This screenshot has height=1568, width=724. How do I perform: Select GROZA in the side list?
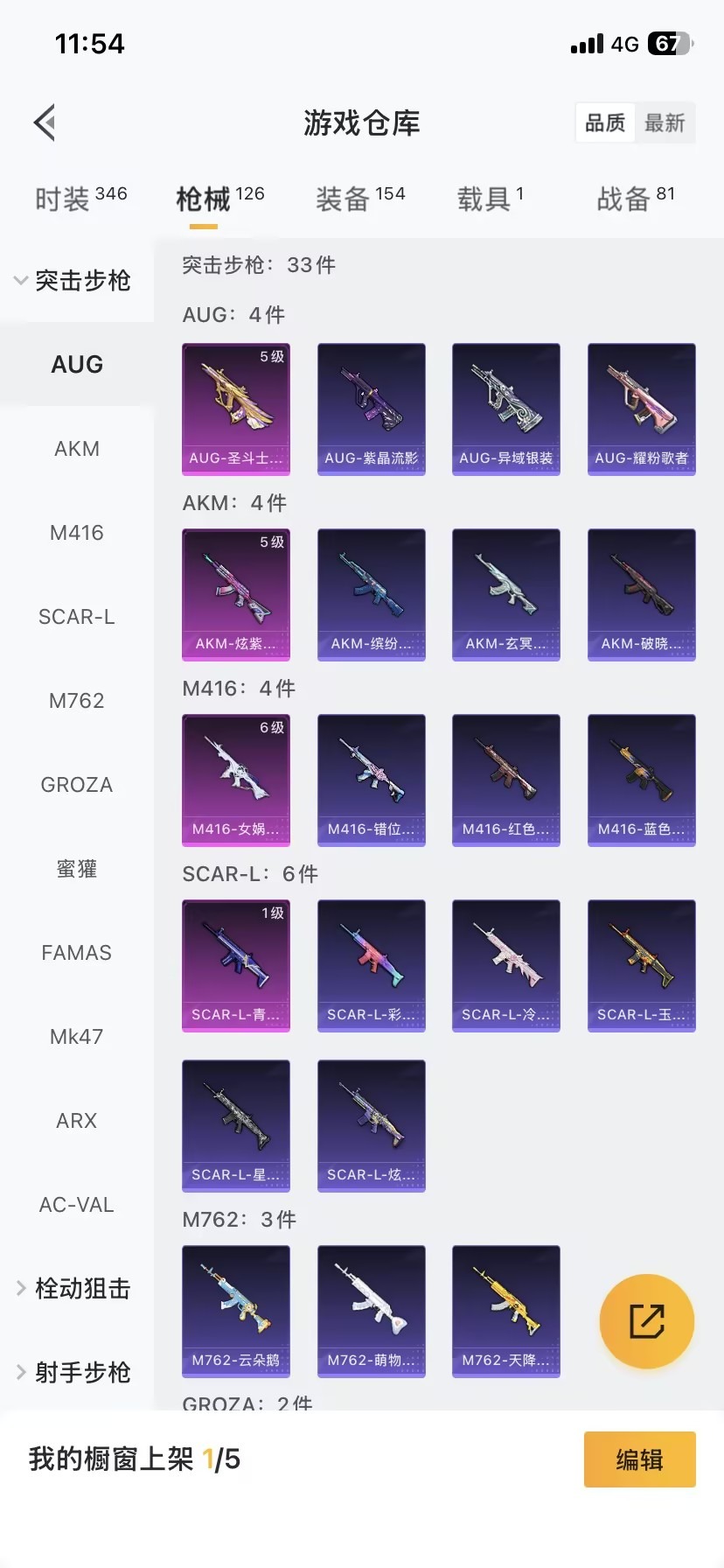click(x=77, y=785)
